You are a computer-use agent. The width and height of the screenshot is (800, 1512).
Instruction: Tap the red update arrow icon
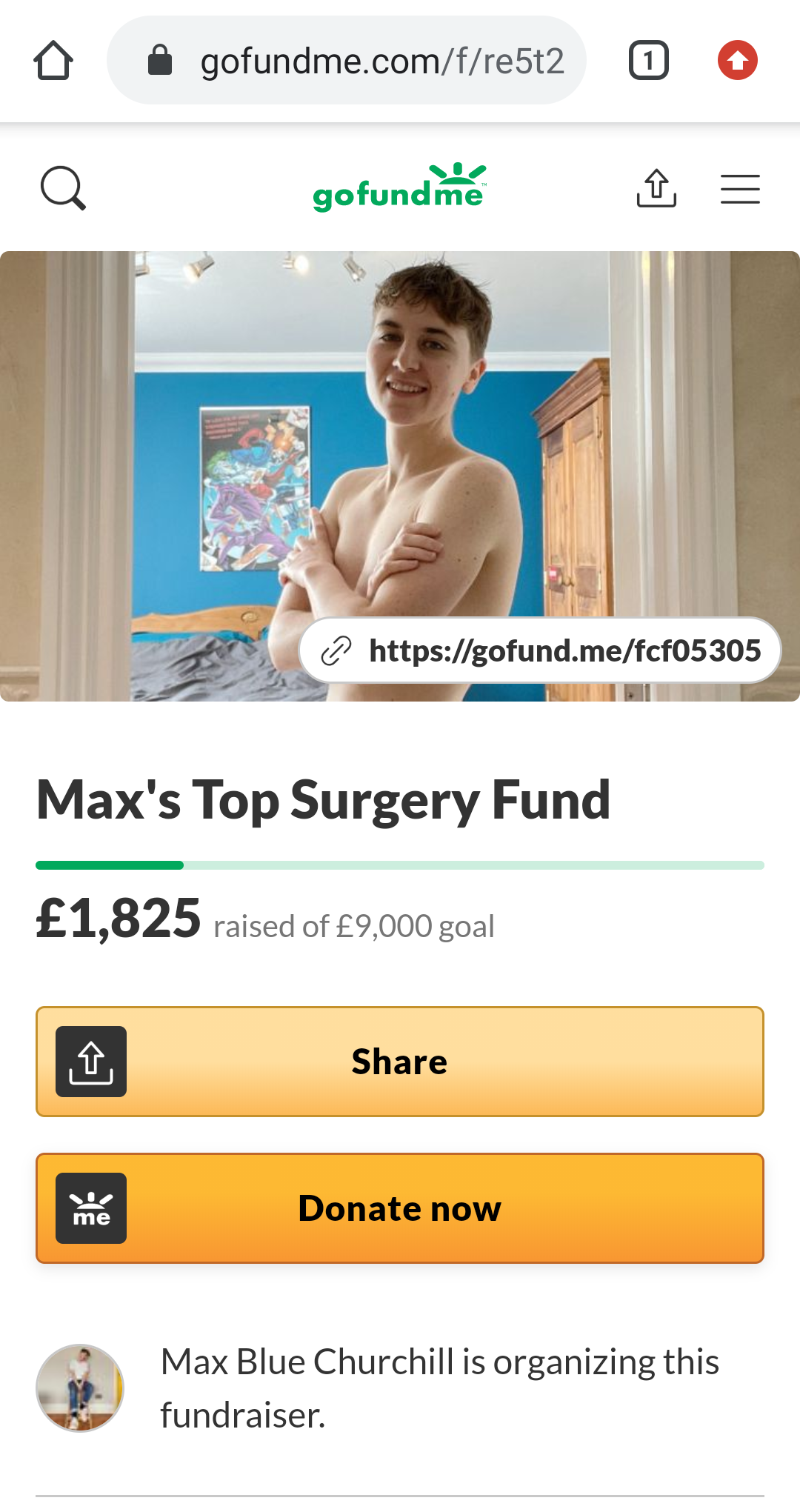[x=738, y=60]
